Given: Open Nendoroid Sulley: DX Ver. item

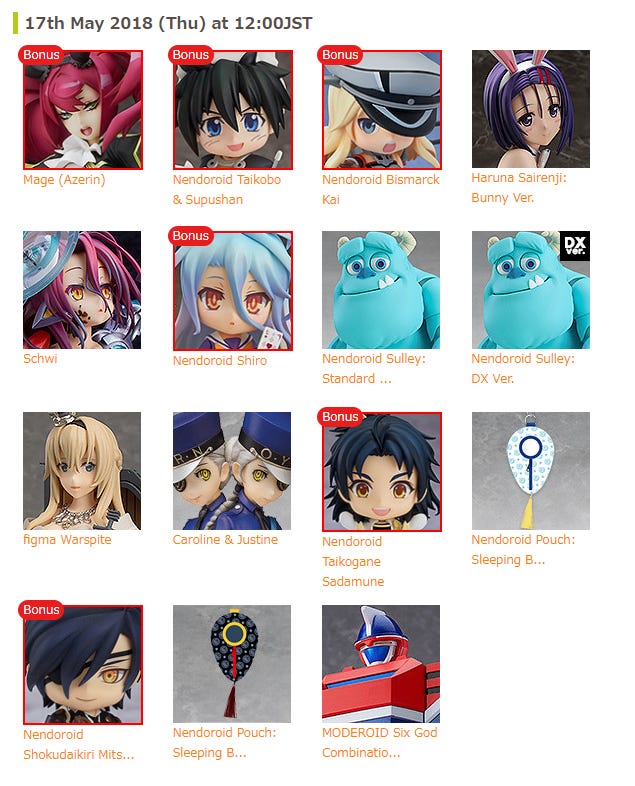Looking at the screenshot, I should click(530, 290).
